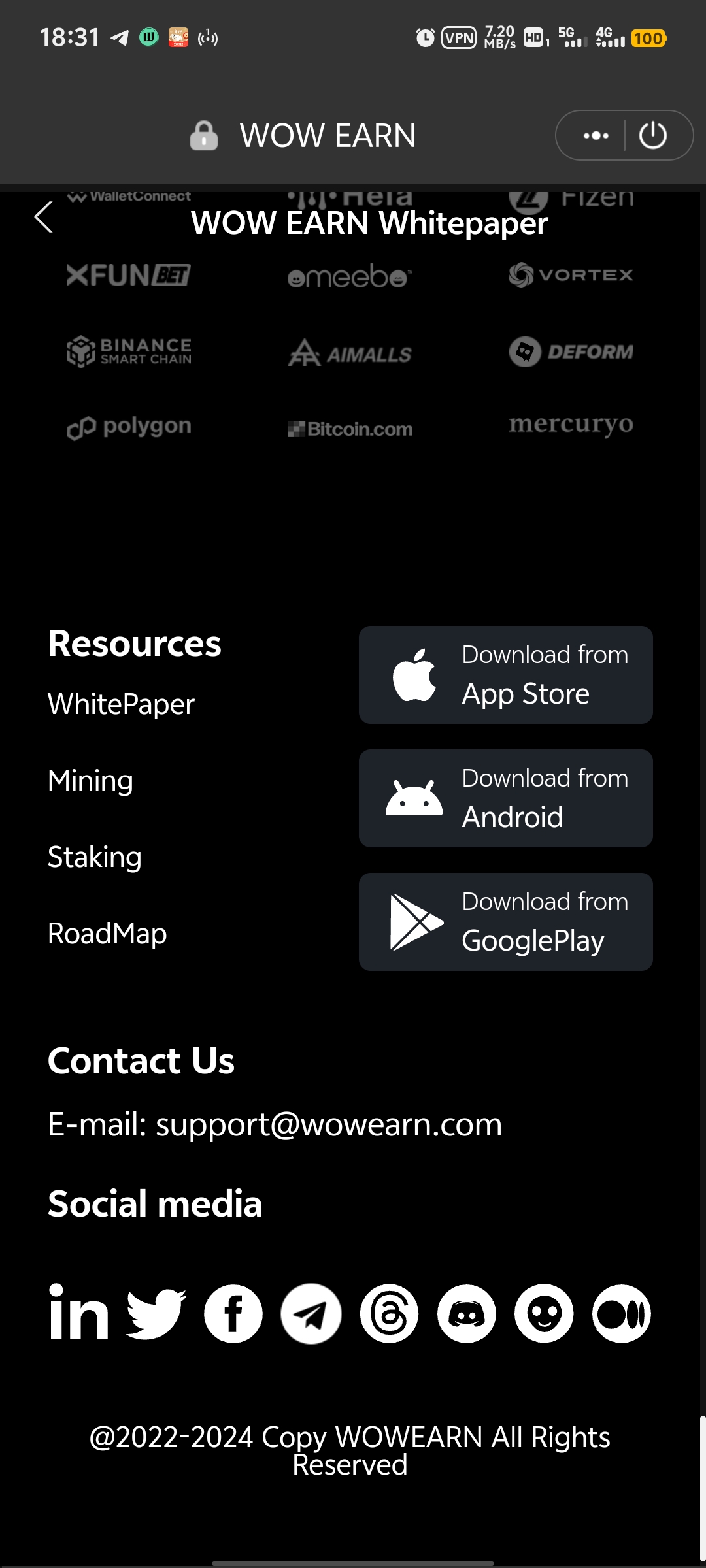The width and height of the screenshot is (706, 1568).
Task: Open the WhitePaper resource link
Action: [x=121, y=704]
